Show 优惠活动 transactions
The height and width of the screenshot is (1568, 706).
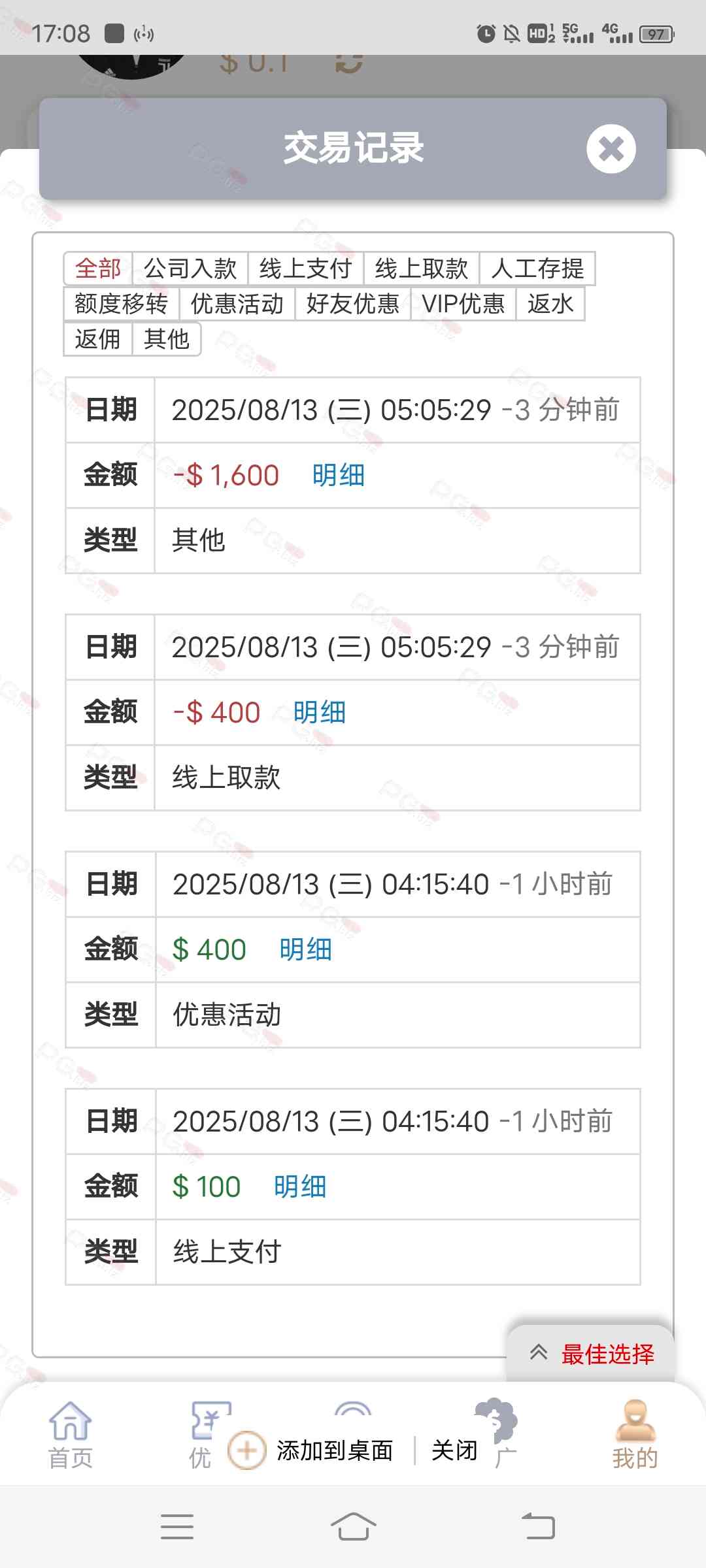(x=237, y=304)
